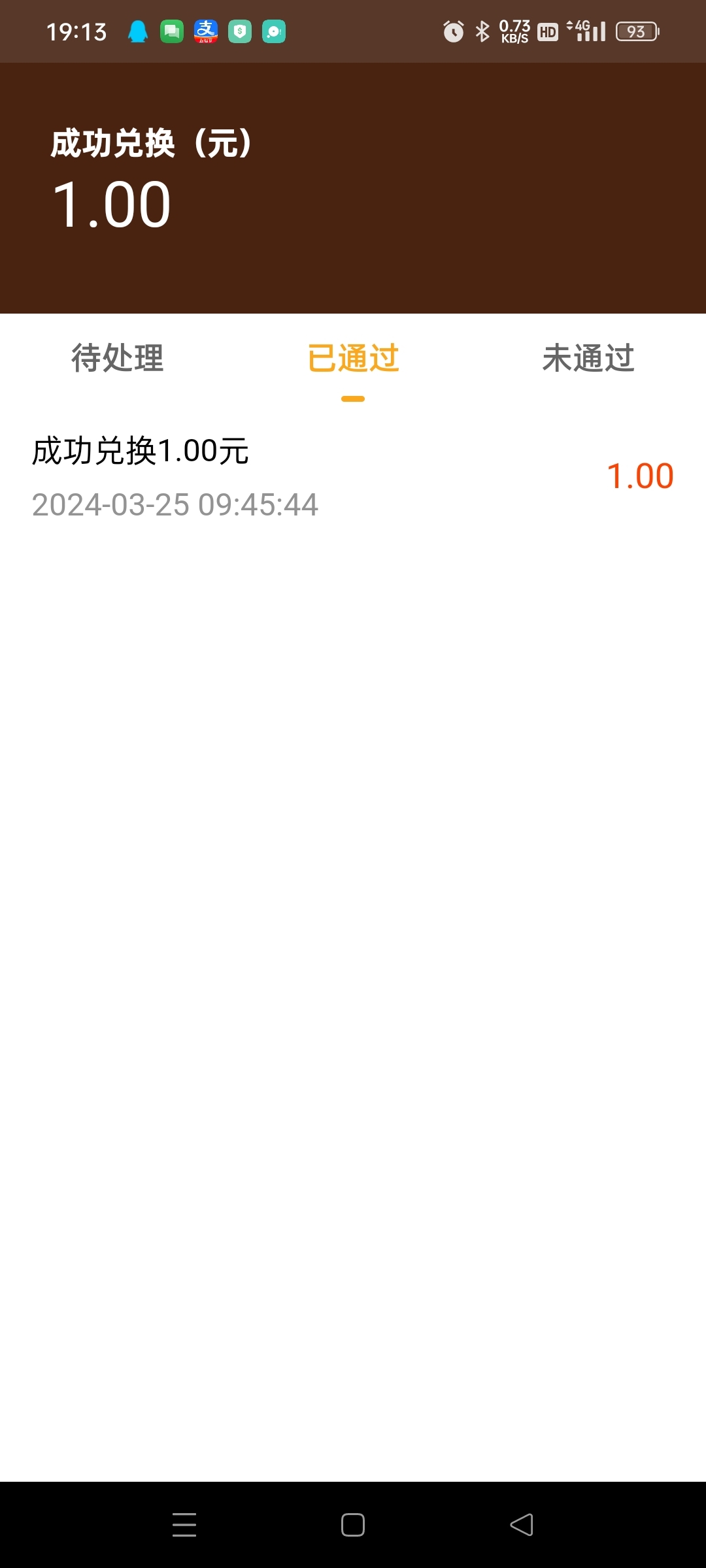Switch to the 未通过 tab

[x=588, y=358]
